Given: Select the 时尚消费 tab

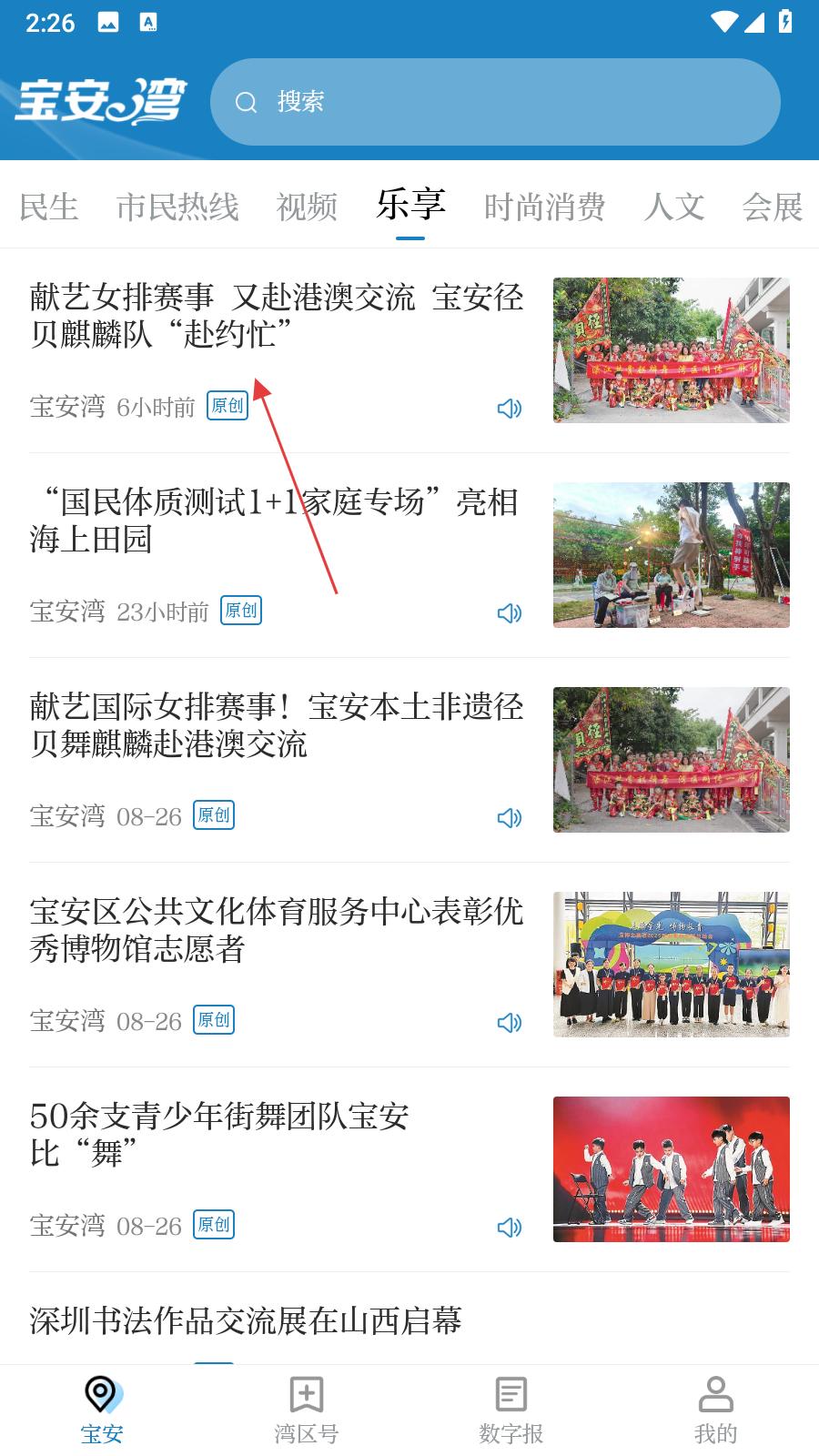Looking at the screenshot, I should [x=544, y=207].
